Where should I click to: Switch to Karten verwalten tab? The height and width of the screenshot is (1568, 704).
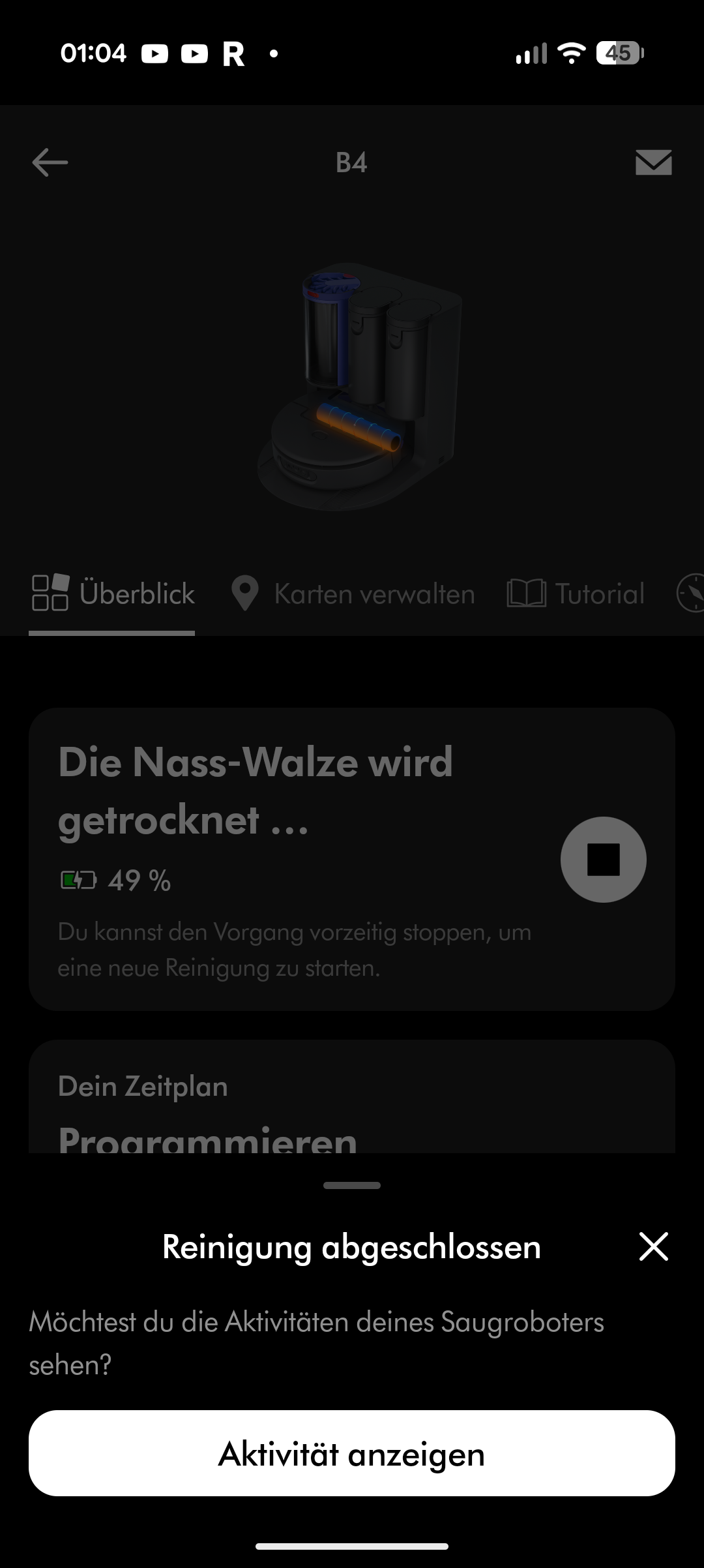[x=353, y=594]
